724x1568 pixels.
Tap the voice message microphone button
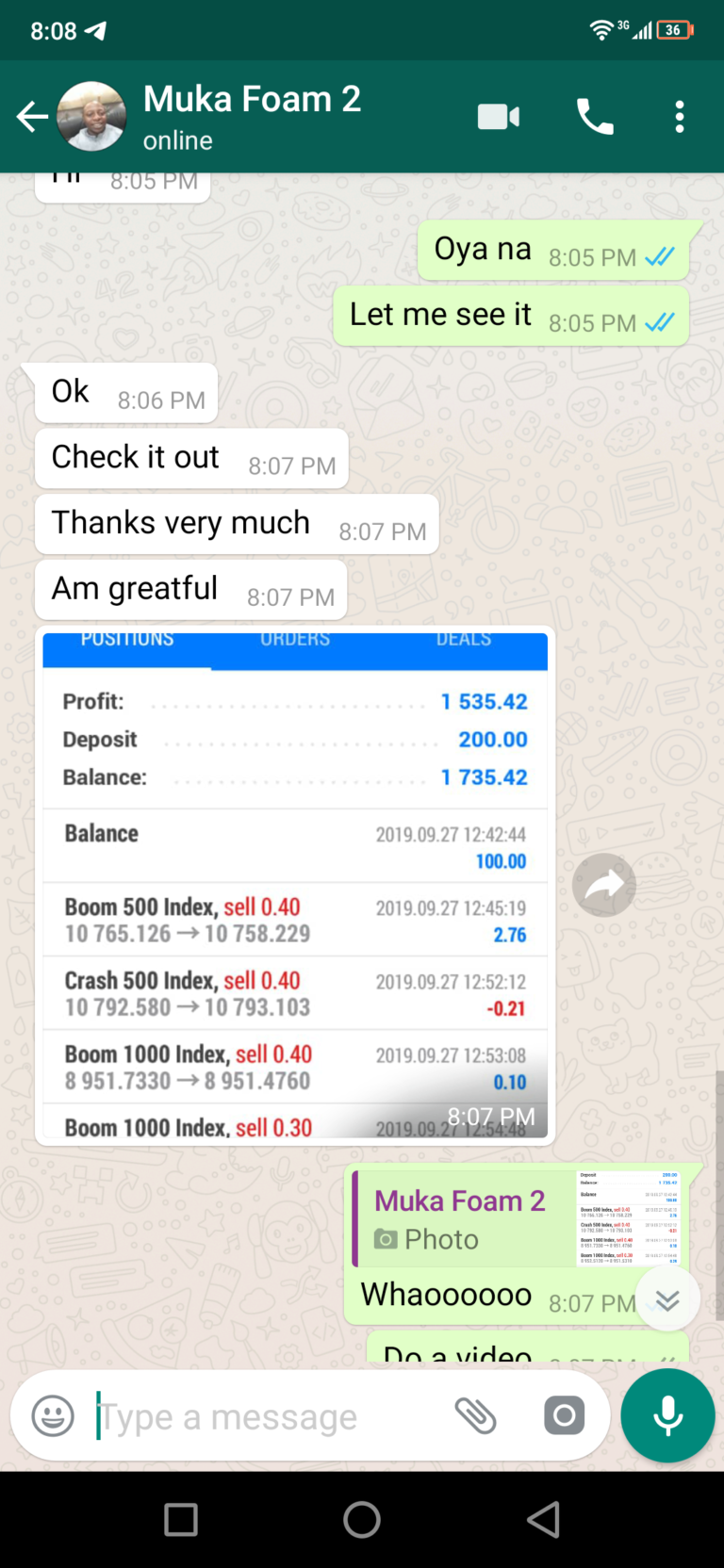(x=667, y=1415)
